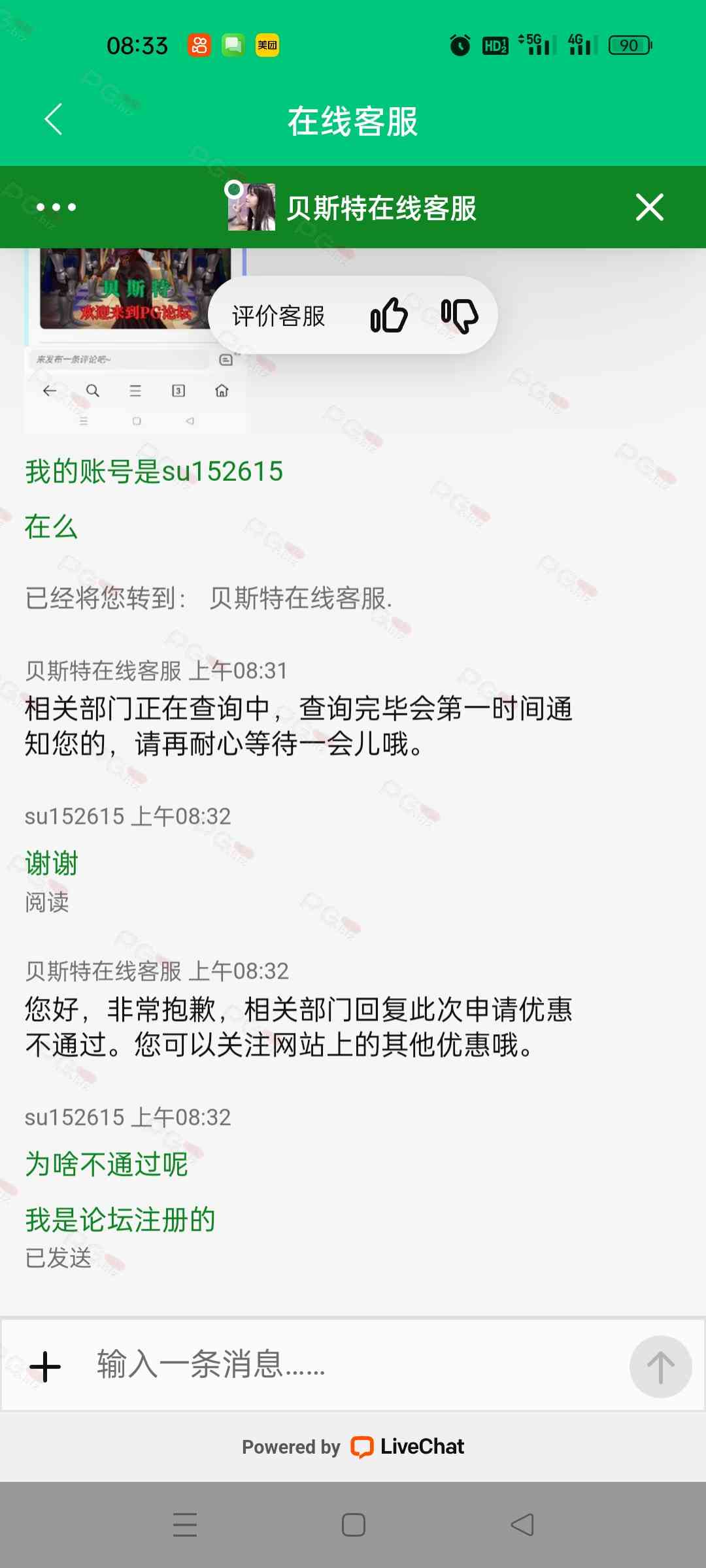
Task: Open the three-dot chat menu
Action: [56, 207]
